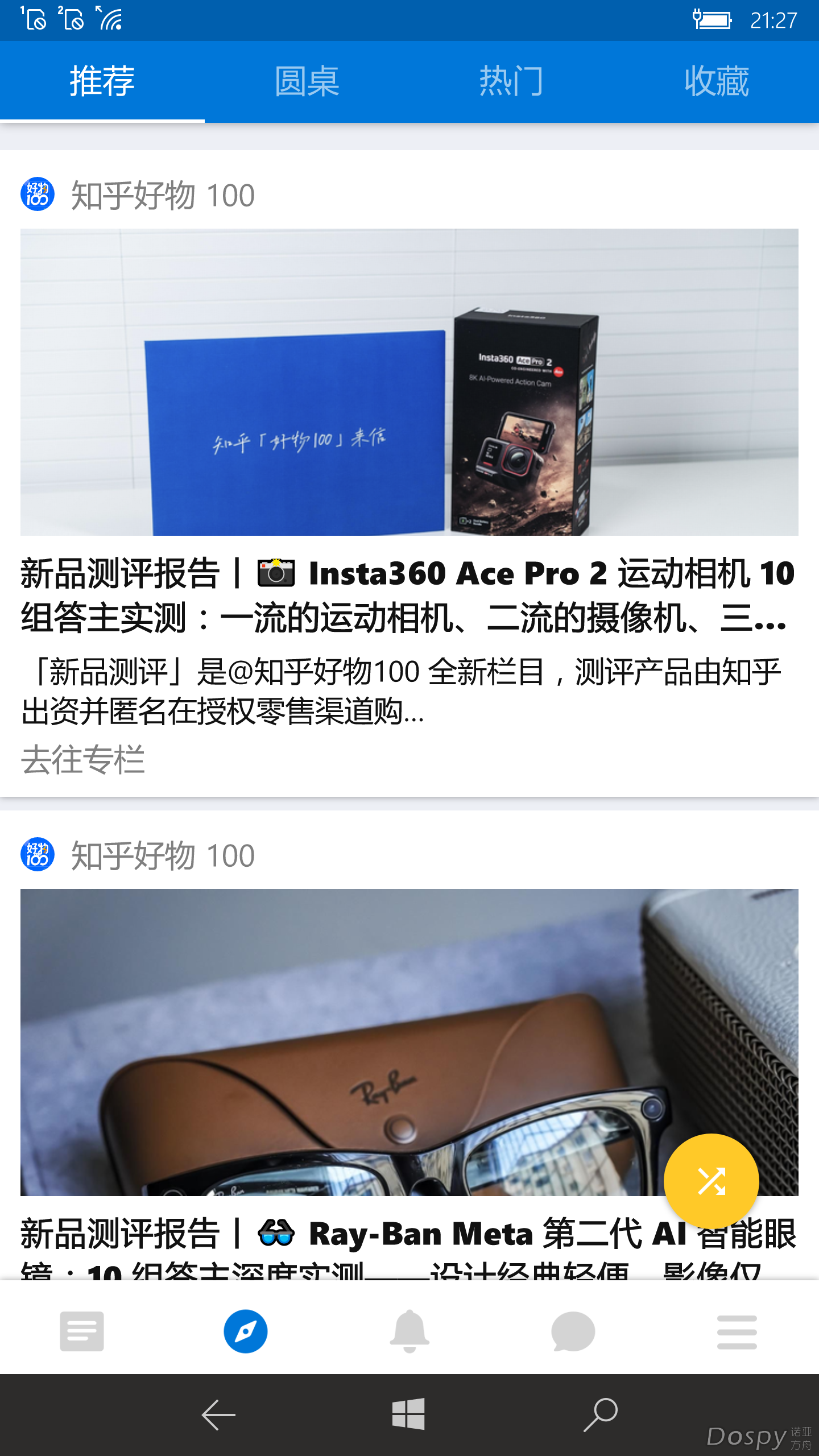Screen dimensions: 819x1456
Task: Open the notifications bell
Action: pyautogui.click(x=409, y=1331)
